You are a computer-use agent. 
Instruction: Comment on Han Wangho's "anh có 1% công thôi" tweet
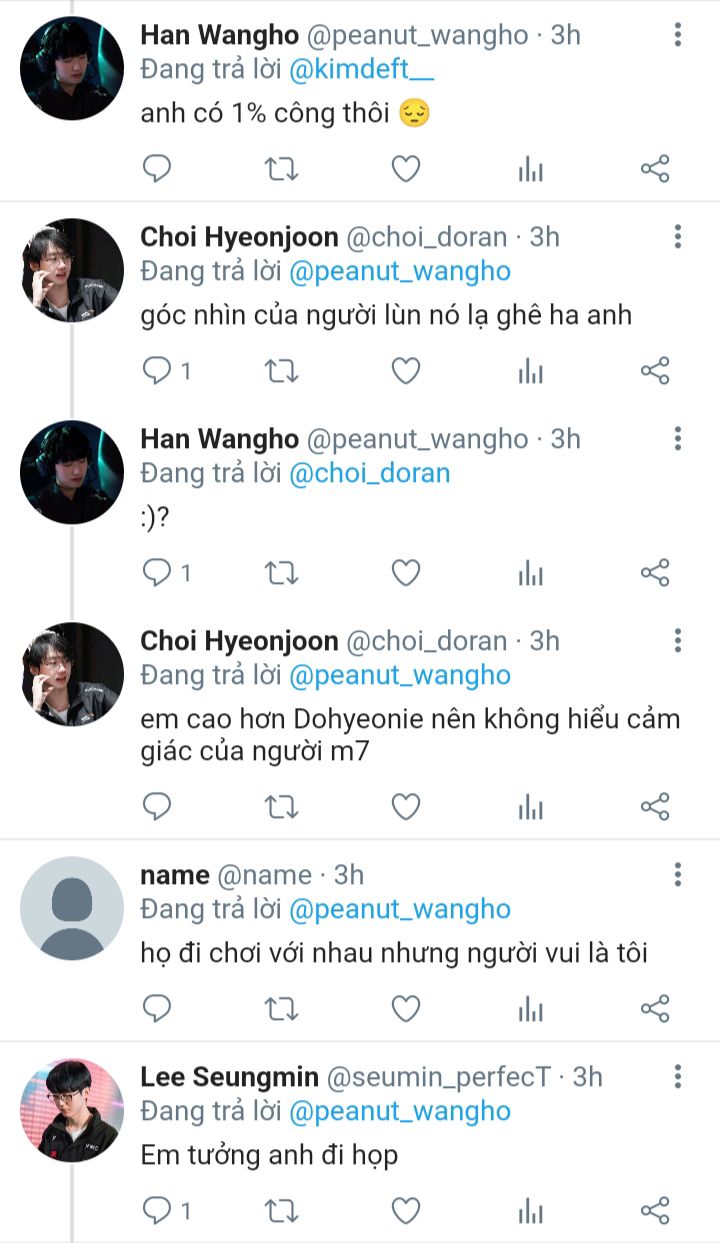[x=158, y=170]
